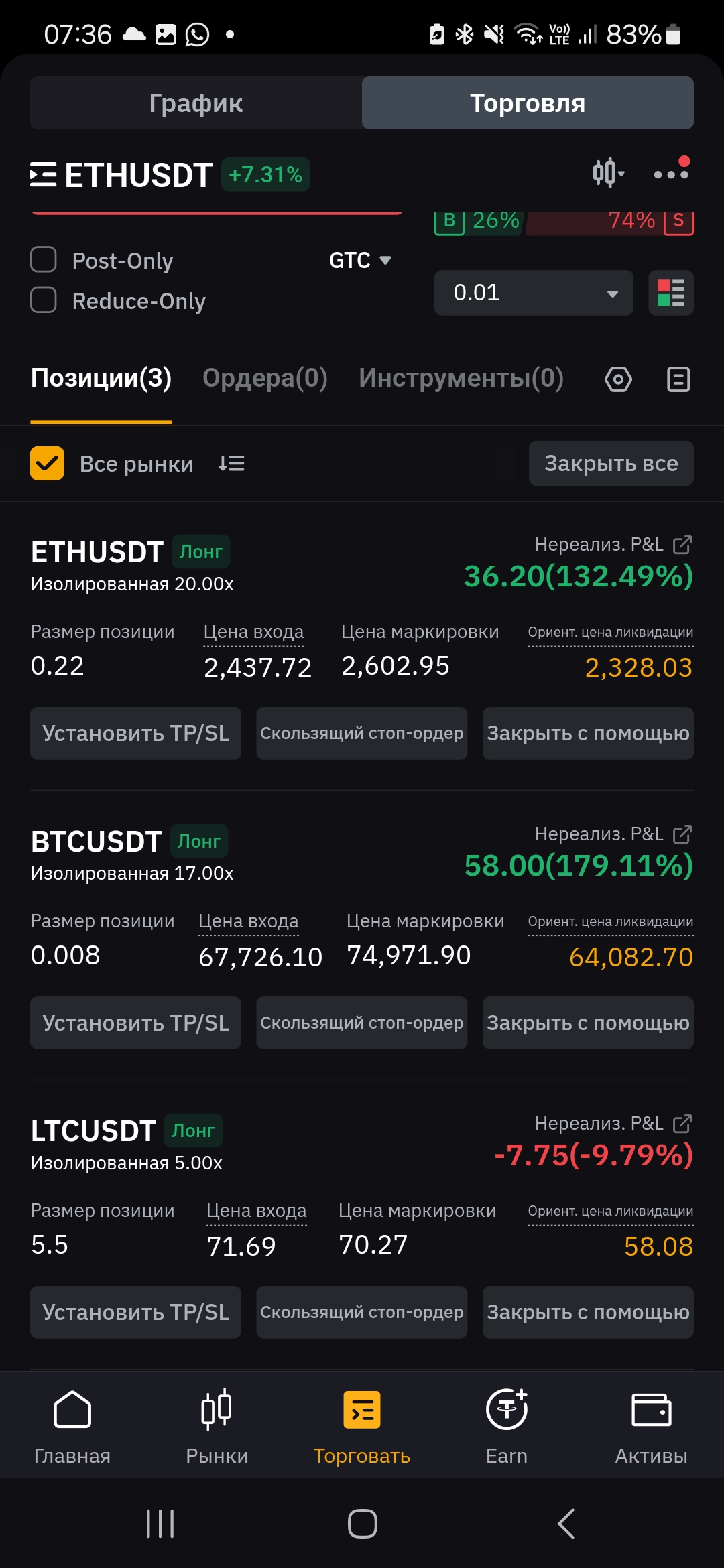Go back with the system back button

[x=566, y=1524]
